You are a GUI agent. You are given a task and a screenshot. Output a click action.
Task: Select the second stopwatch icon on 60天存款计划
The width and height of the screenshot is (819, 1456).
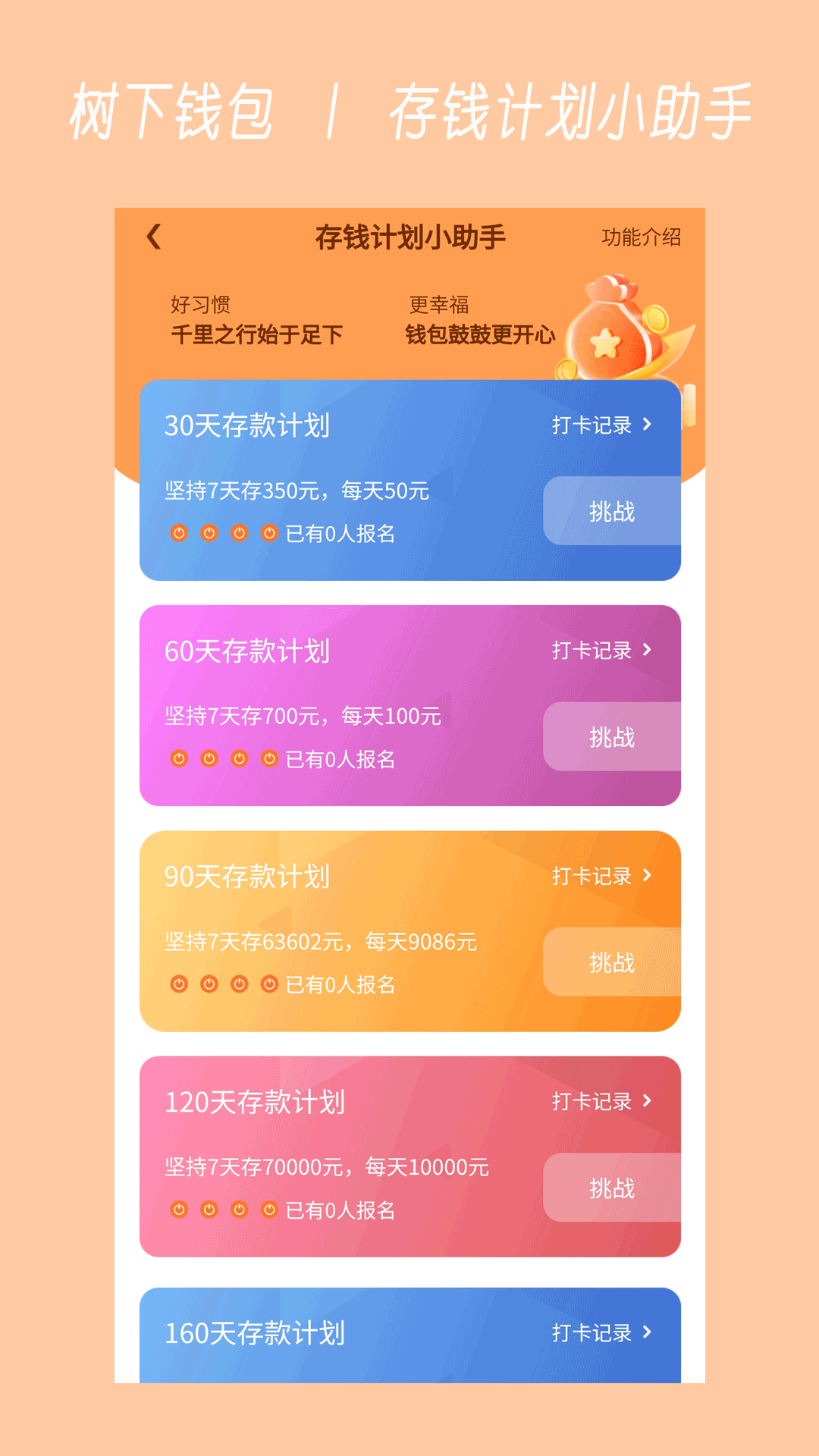[209, 758]
